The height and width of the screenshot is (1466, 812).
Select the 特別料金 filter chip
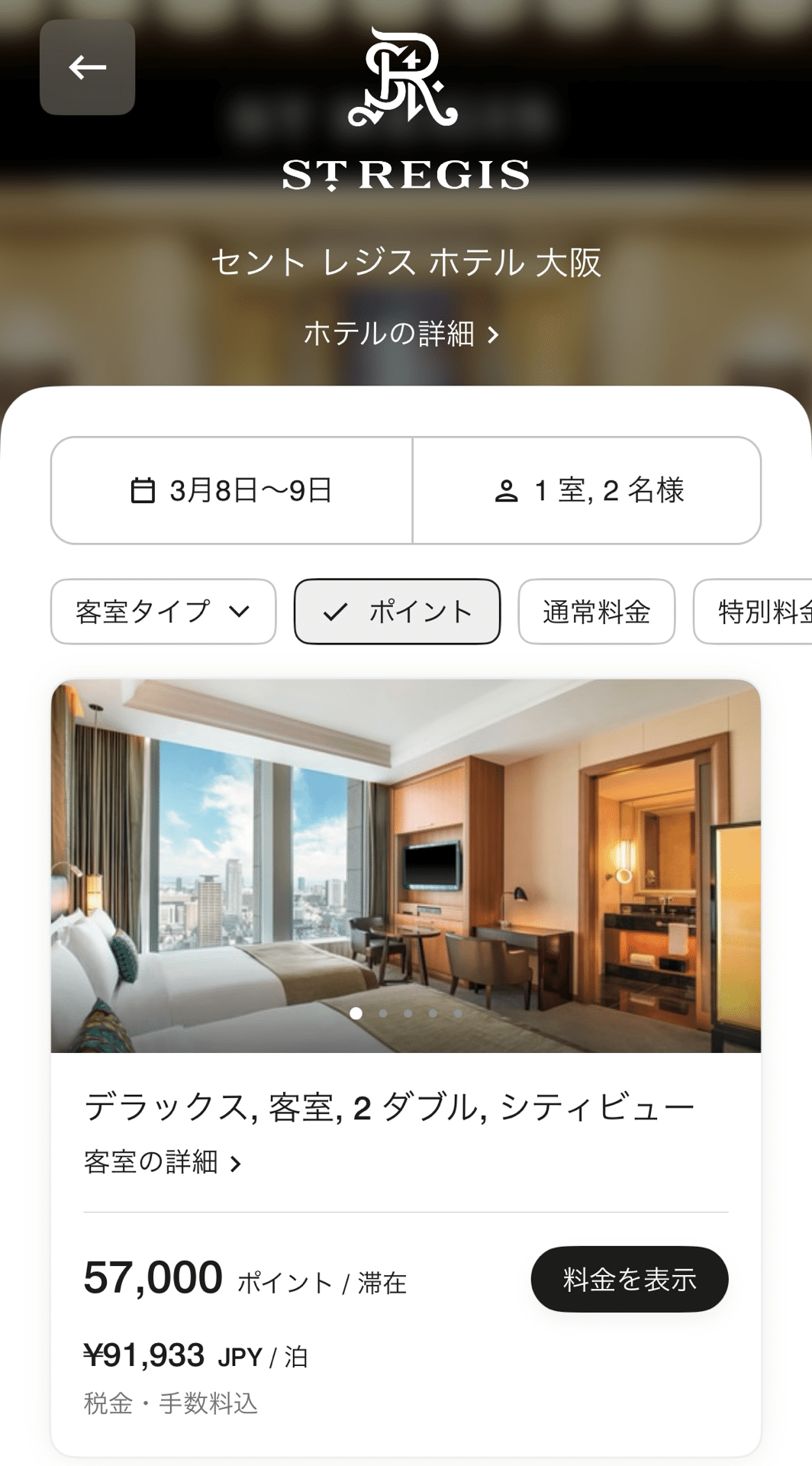click(x=752, y=612)
